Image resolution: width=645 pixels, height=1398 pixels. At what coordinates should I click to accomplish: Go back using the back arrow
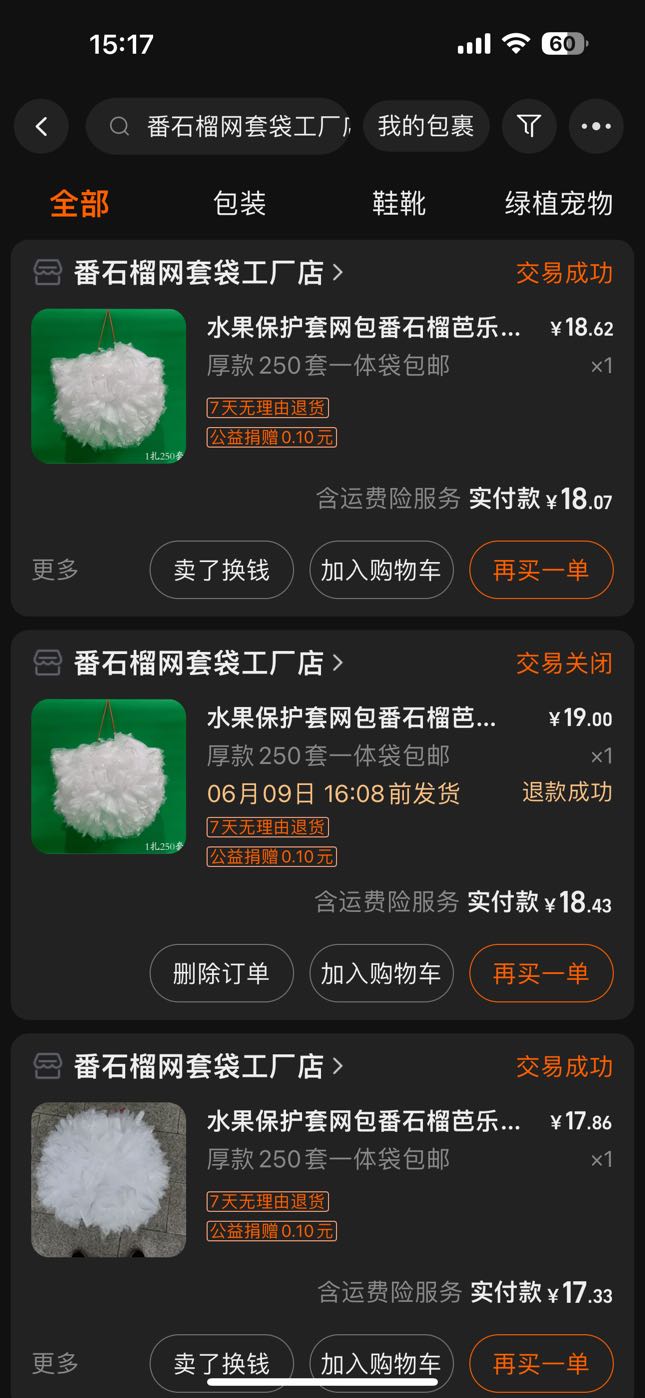41,126
